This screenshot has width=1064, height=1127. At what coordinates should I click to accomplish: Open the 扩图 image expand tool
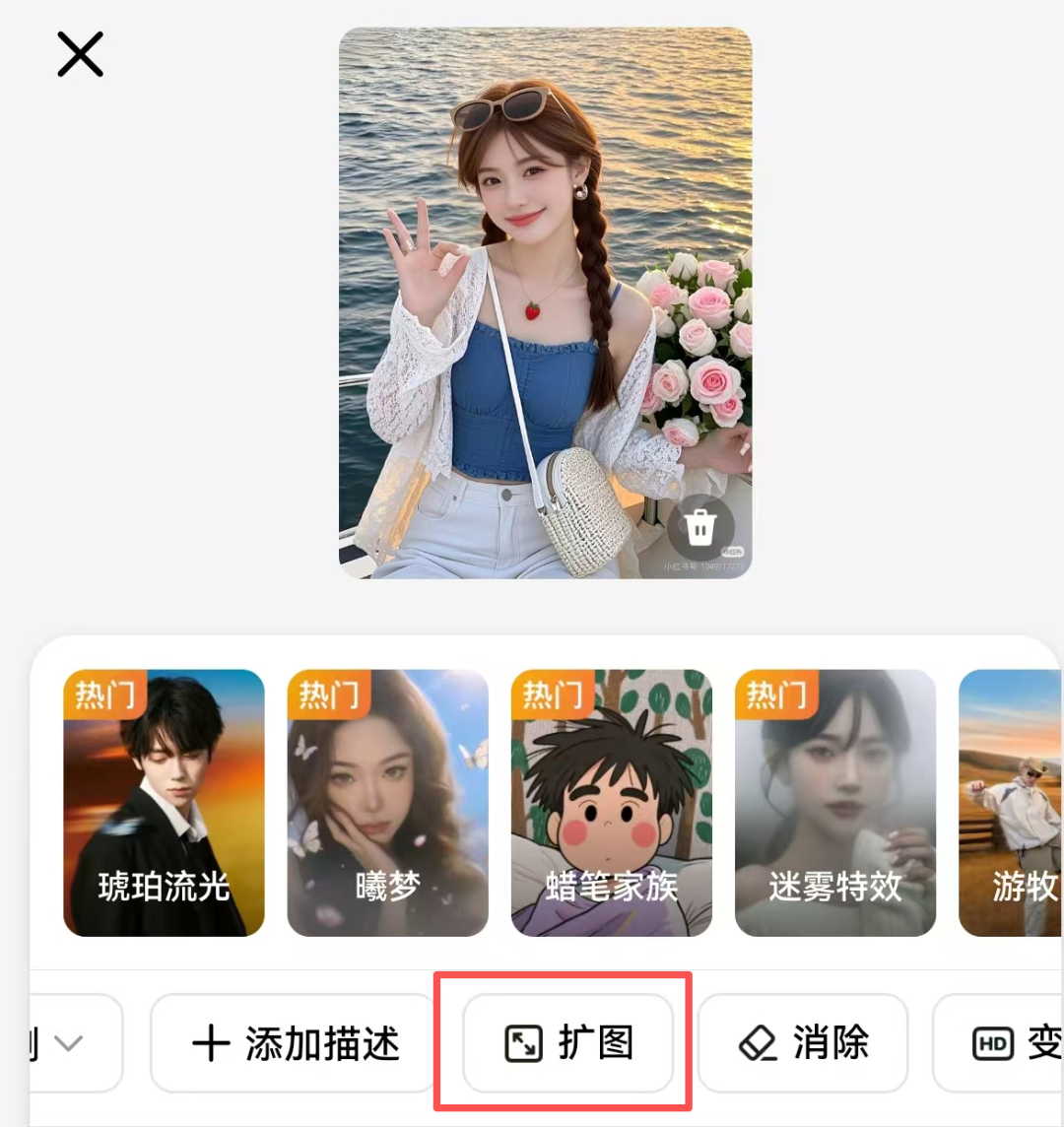(x=568, y=1043)
